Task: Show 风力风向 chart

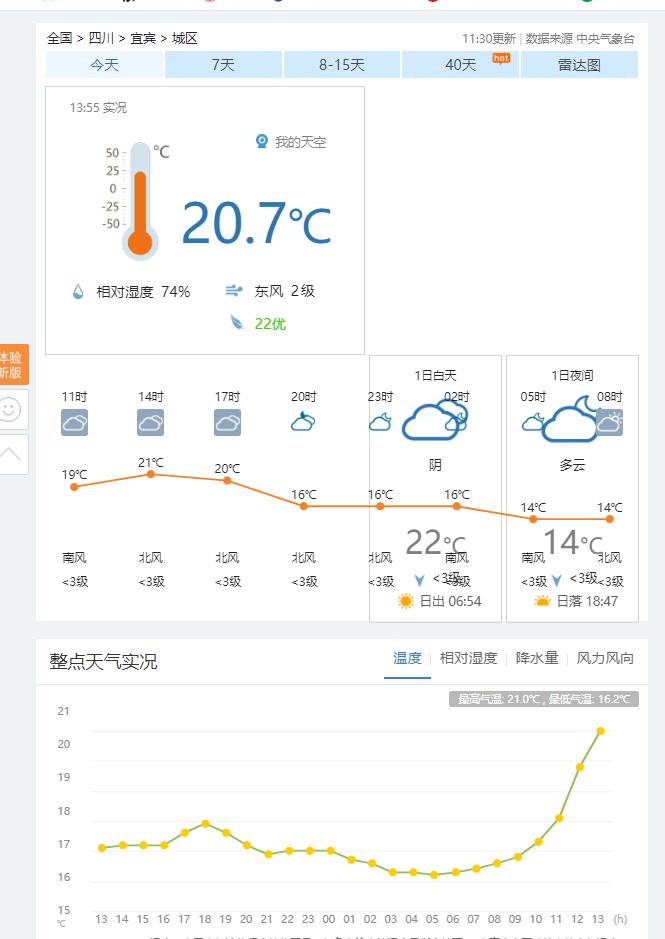Action: pos(605,658)
